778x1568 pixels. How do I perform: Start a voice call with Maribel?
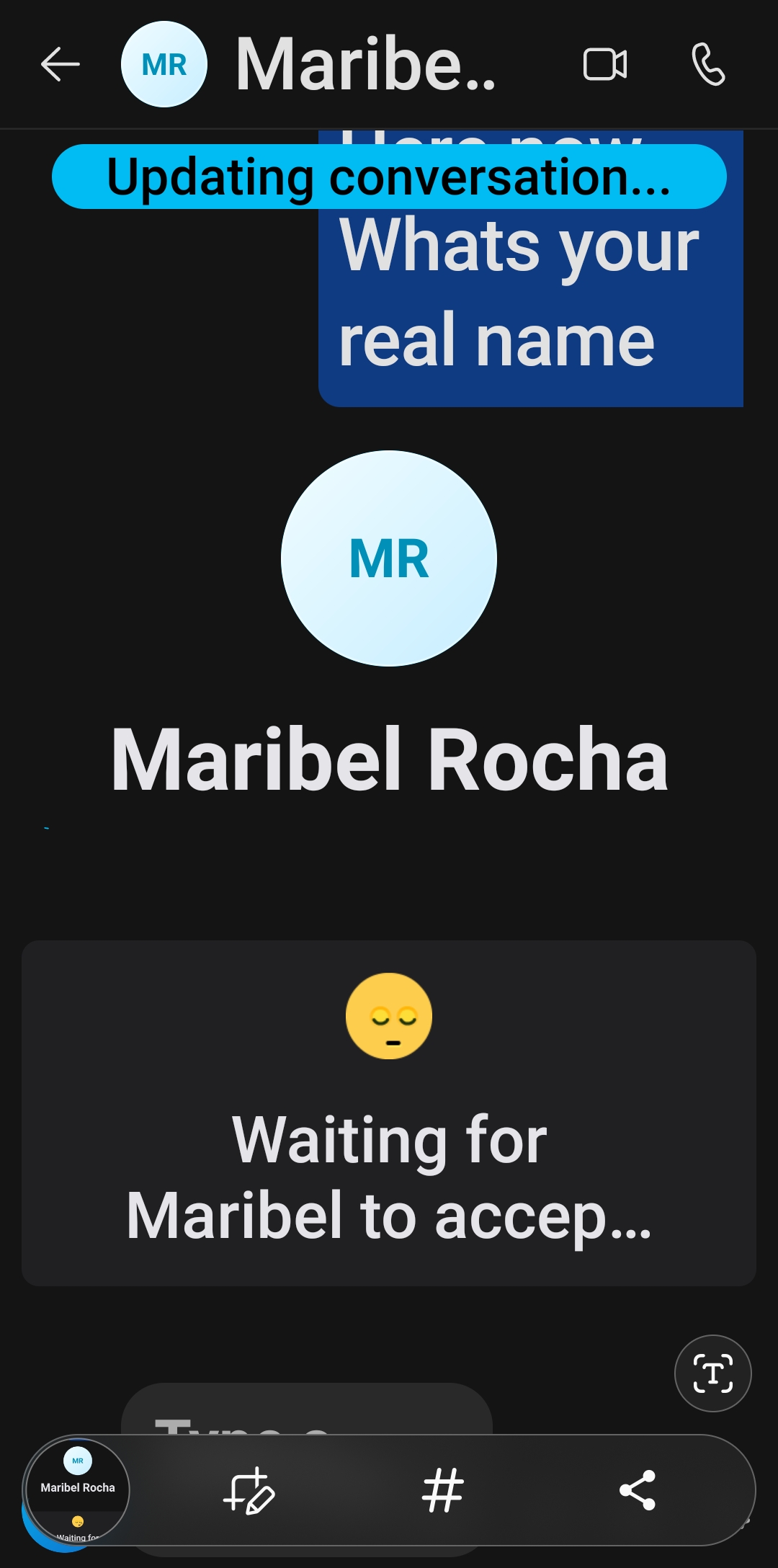pos(708,65)
